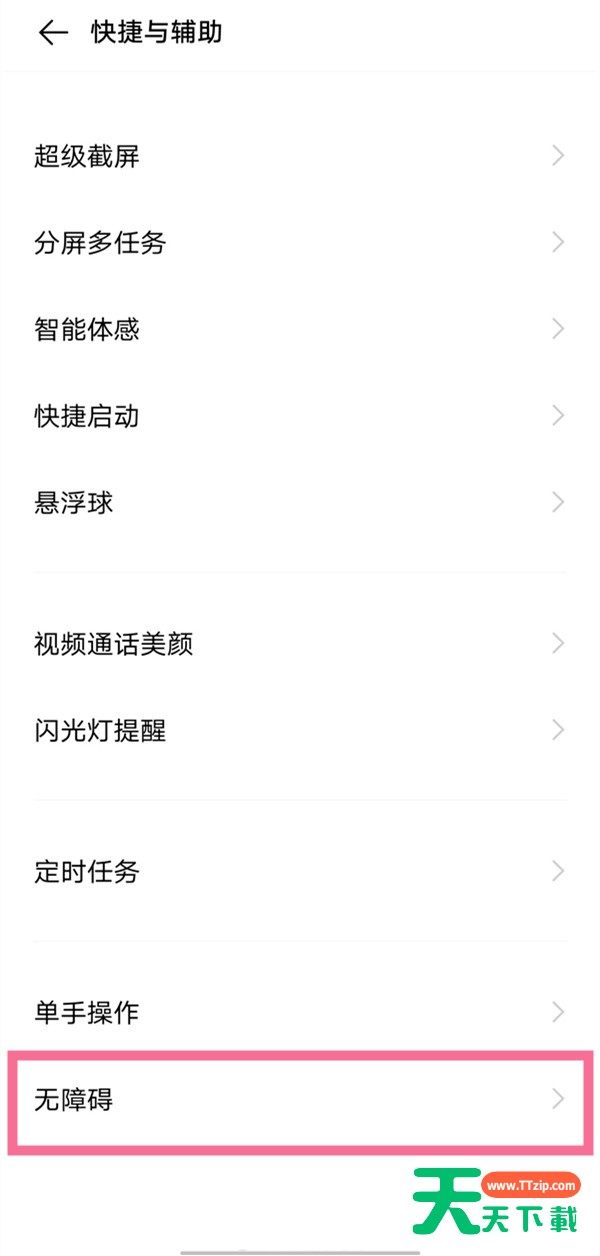The height and width of the screenshot is (1256, 600).
Task: Open 分屏多任务 settings
Action: point(300,242)
